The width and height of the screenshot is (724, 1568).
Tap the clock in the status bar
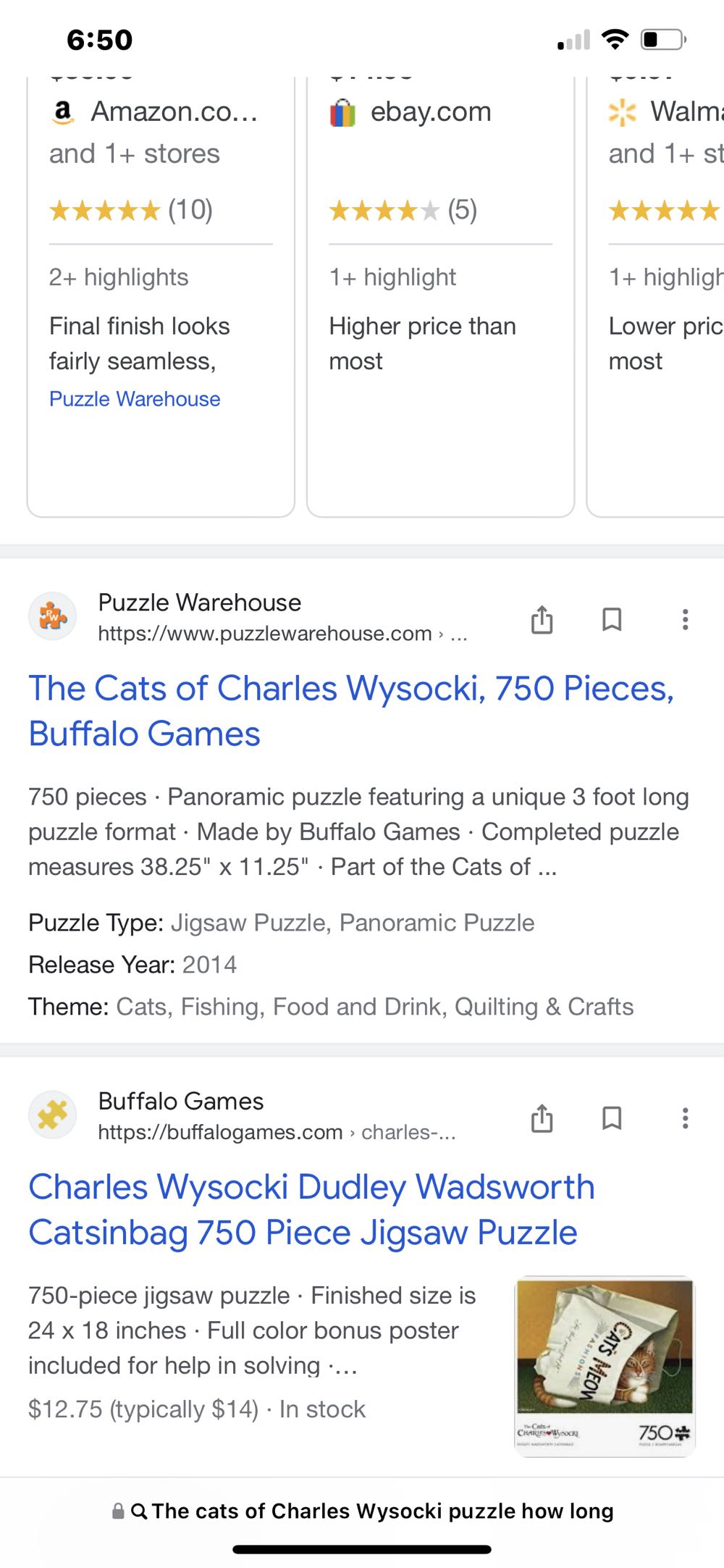coord(98,40)
